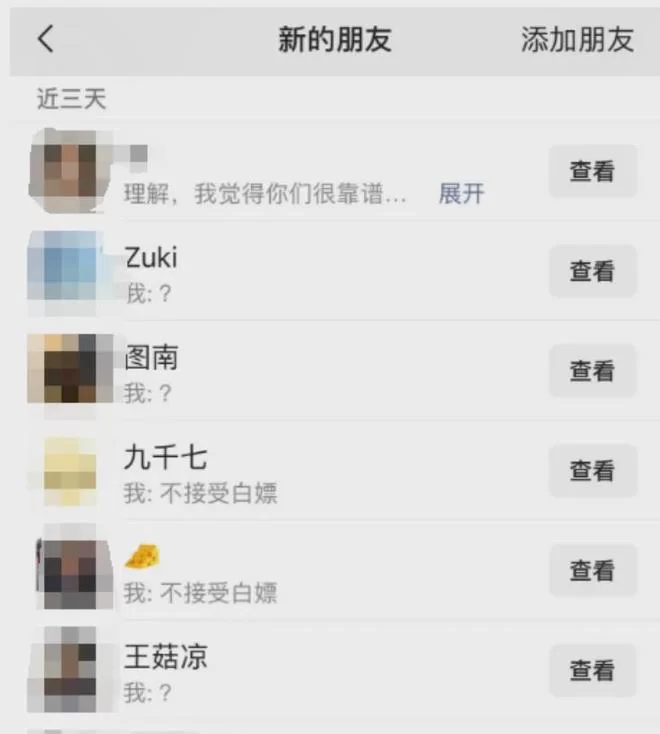Tap 查看 for the cheese emoji contact
The height and width of the screenshot is (734, 660).
(592, 571)
